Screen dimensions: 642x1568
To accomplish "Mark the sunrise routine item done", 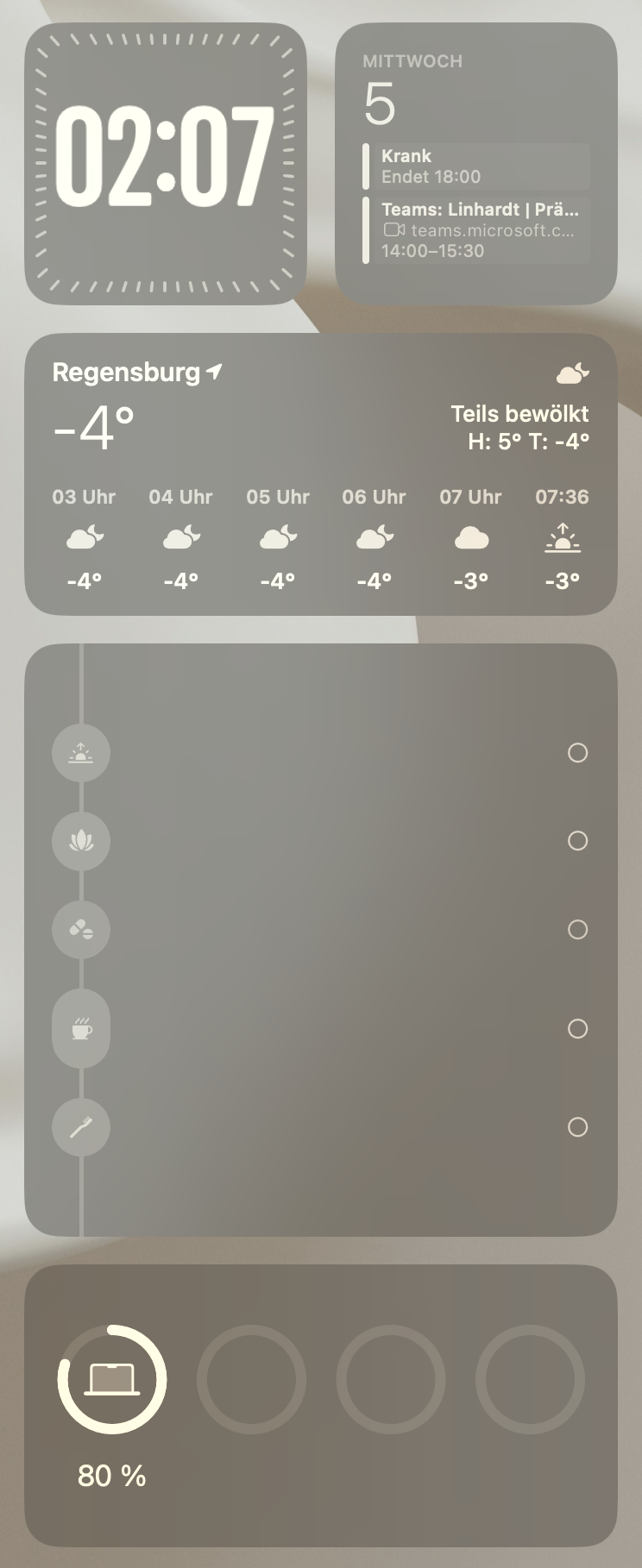I will coord(577,753).
